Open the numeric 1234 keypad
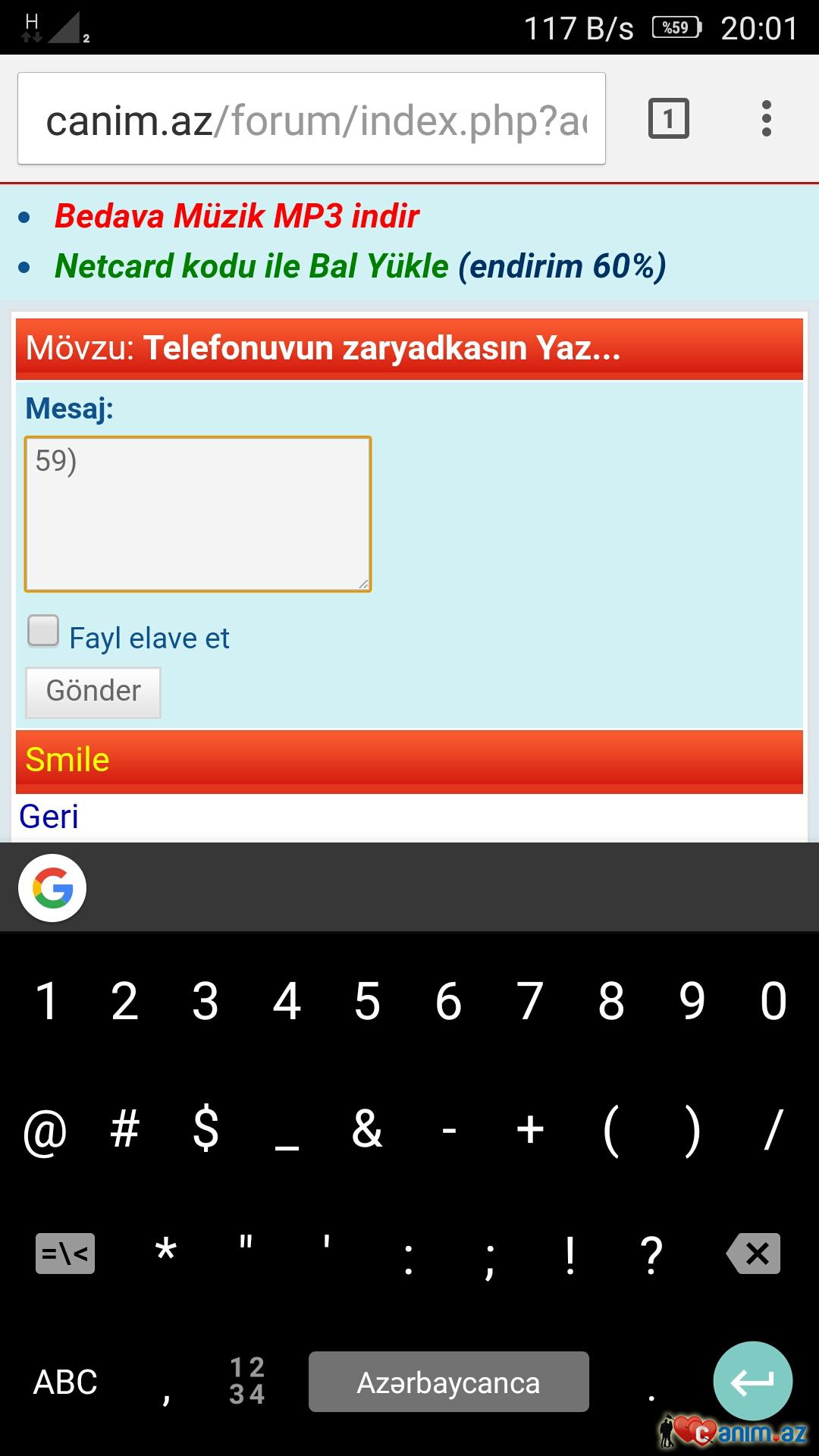This screenshot has height=1456, width=819. pyautogui.click(x=247, y=1381)
